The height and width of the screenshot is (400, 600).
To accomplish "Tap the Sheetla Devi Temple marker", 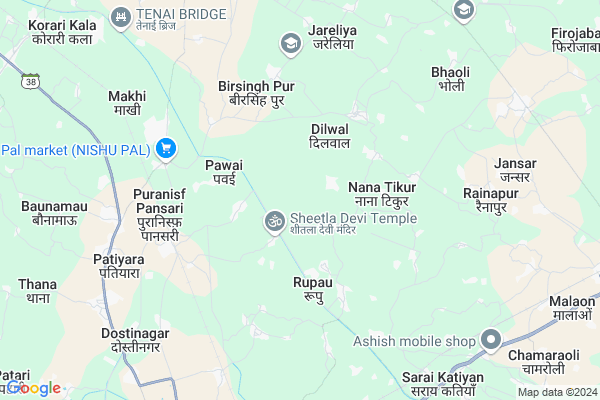I will coord(273,222).
